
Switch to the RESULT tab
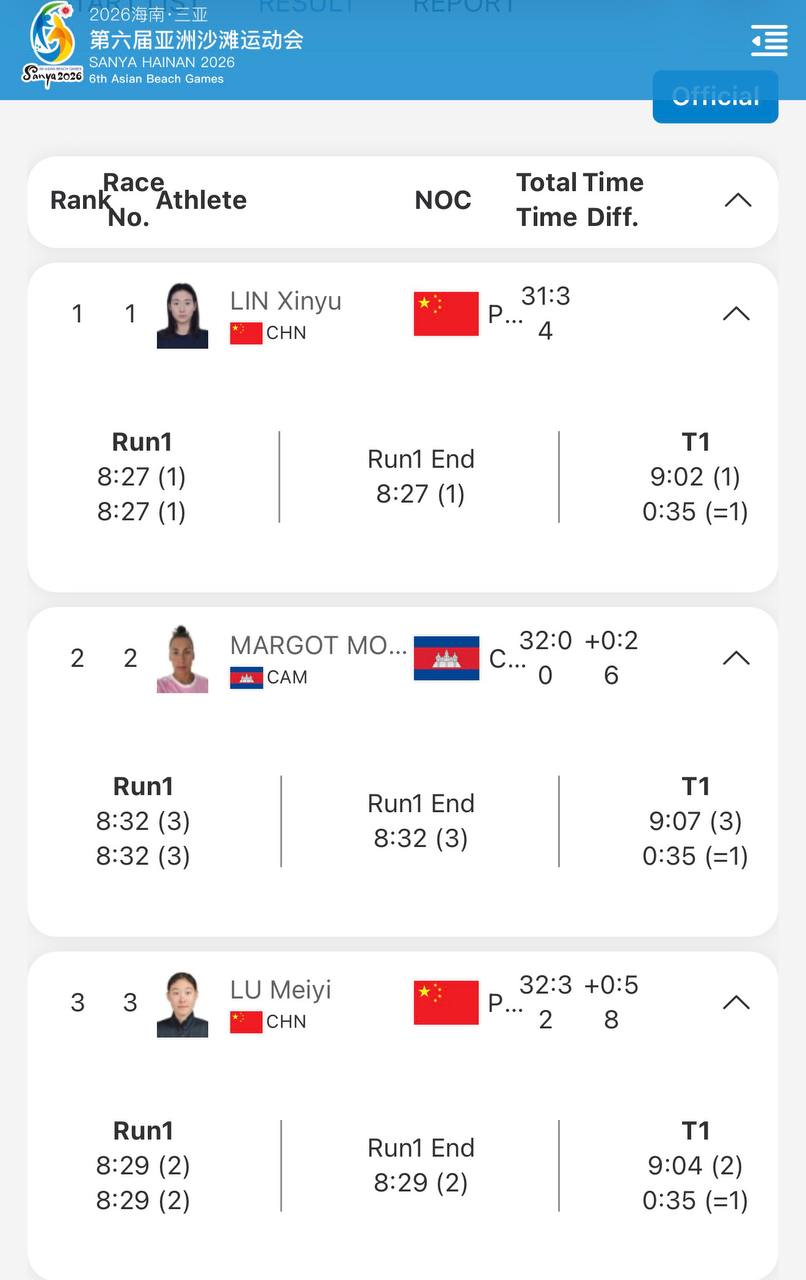point(307,6)
